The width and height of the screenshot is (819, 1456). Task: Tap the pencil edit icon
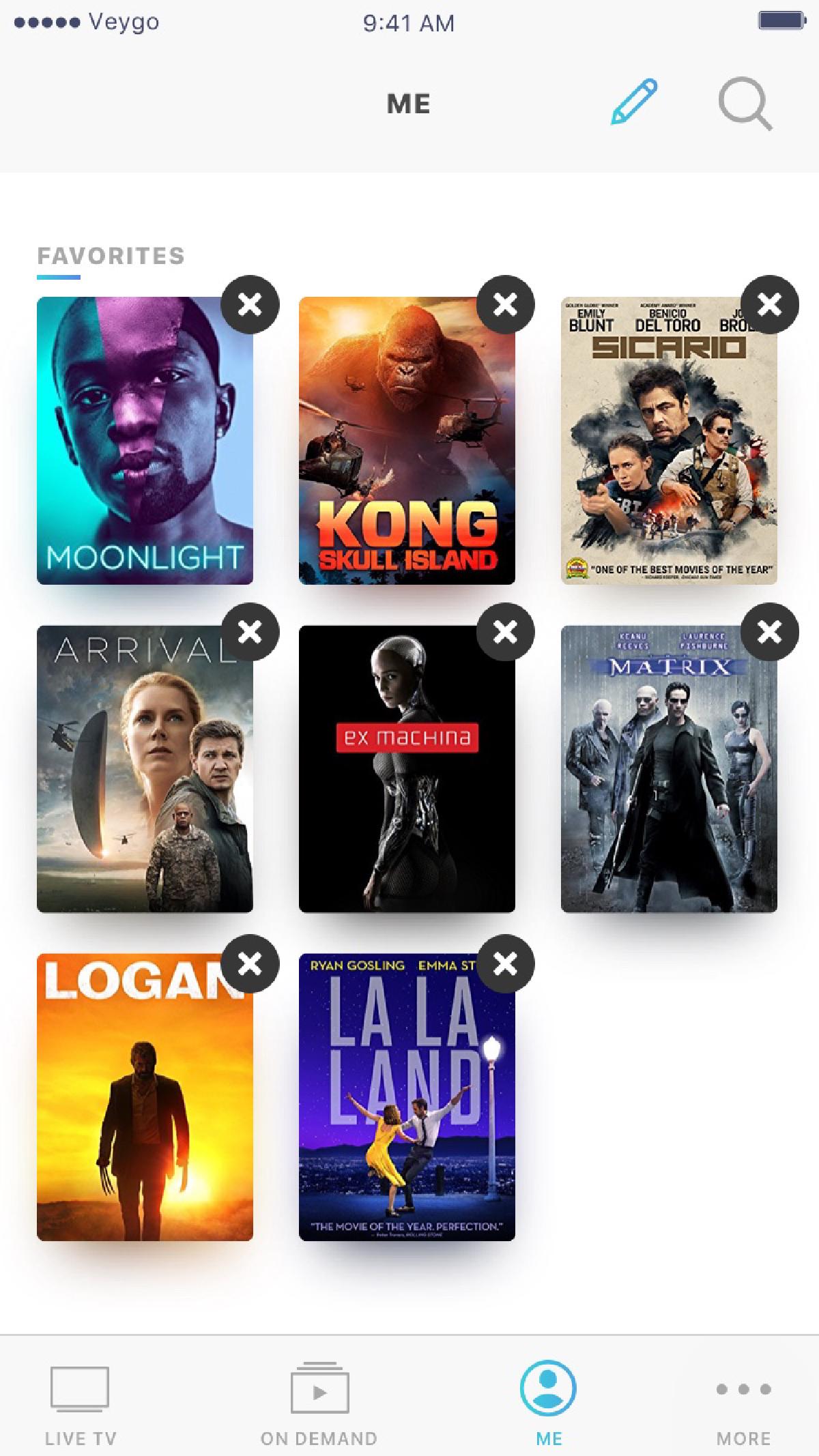(633, 102)
